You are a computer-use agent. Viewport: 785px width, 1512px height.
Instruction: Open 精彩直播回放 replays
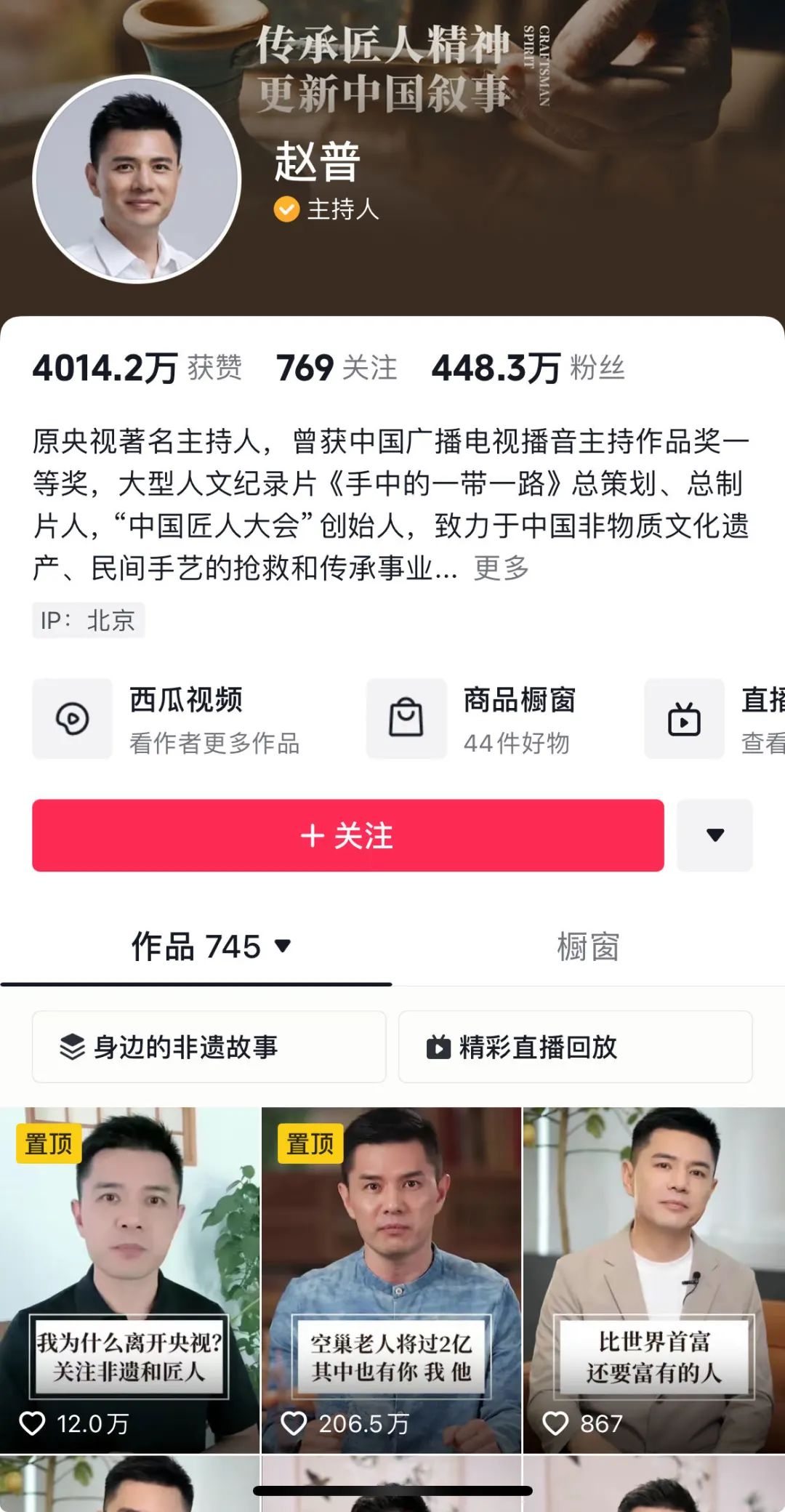click(x=575, y=1047)
